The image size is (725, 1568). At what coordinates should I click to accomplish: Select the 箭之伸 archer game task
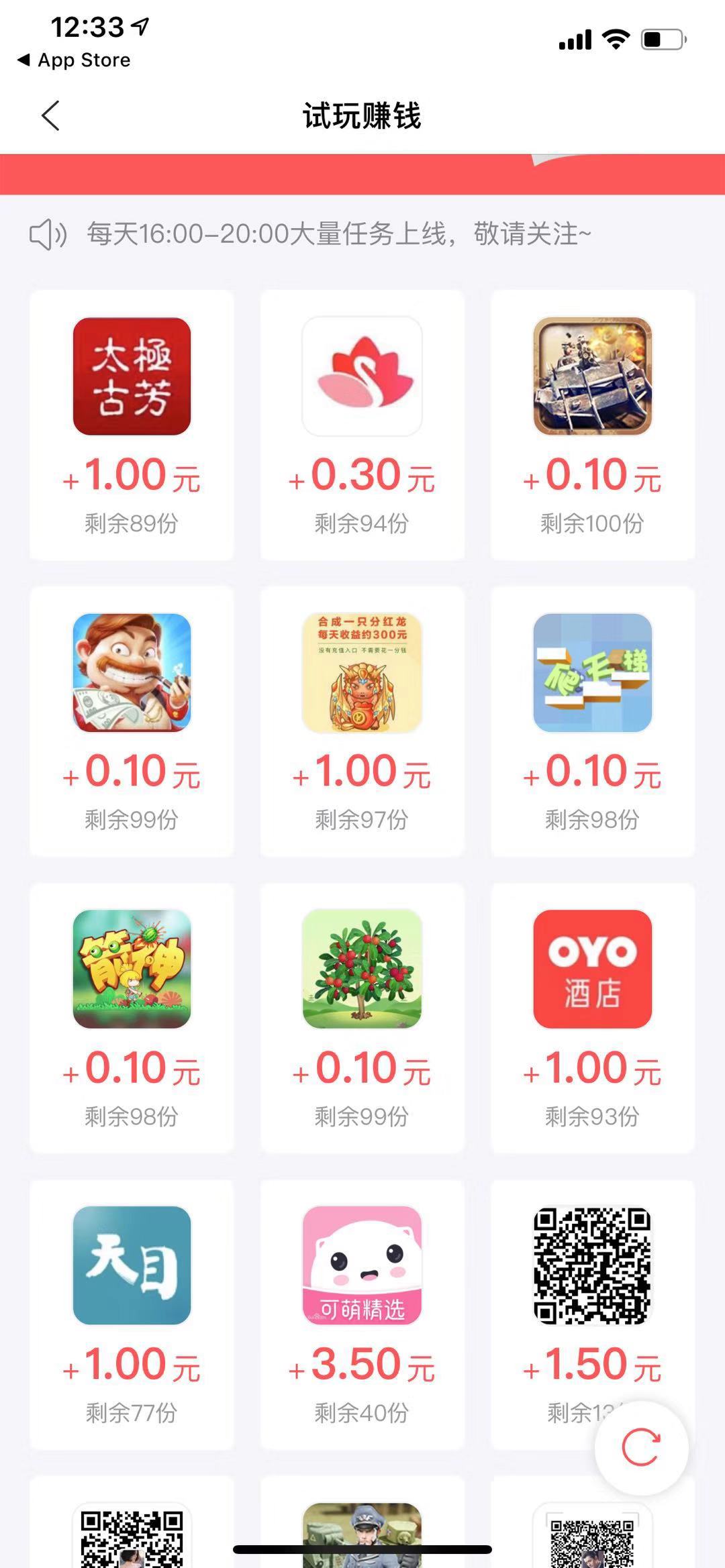(132, 968)
